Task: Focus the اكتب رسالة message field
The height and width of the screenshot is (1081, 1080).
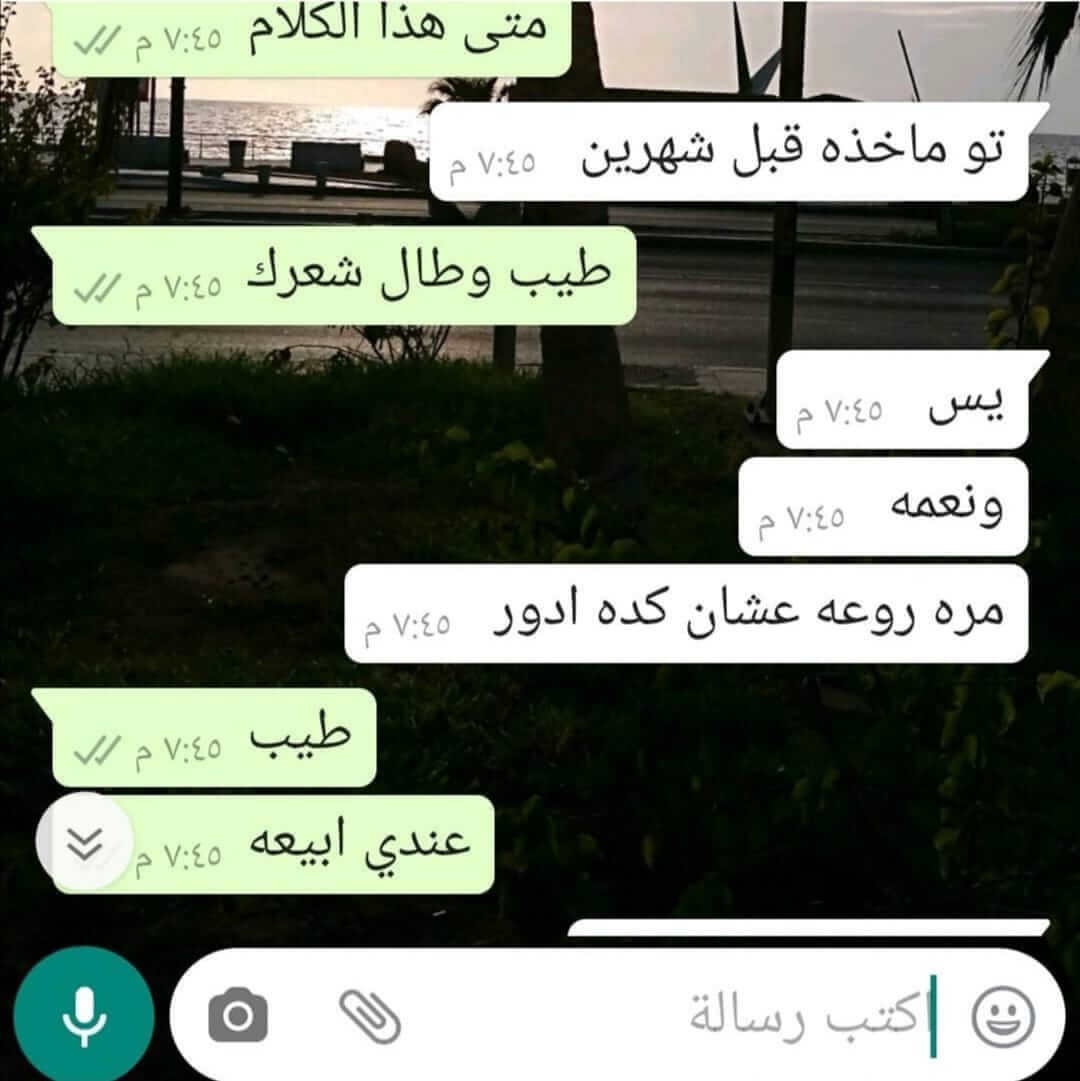Action: (700, 1016)
